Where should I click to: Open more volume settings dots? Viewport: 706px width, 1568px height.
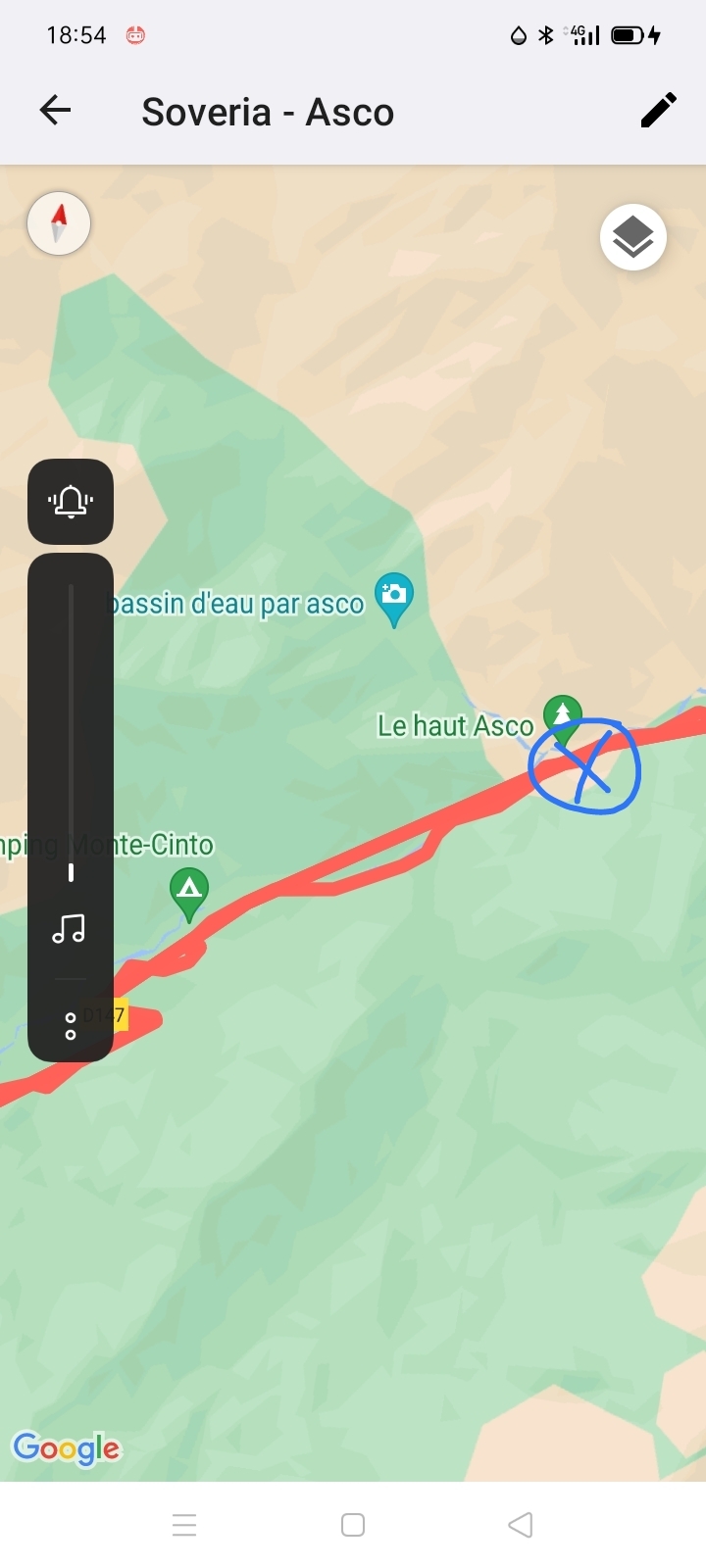point(71,1026)
